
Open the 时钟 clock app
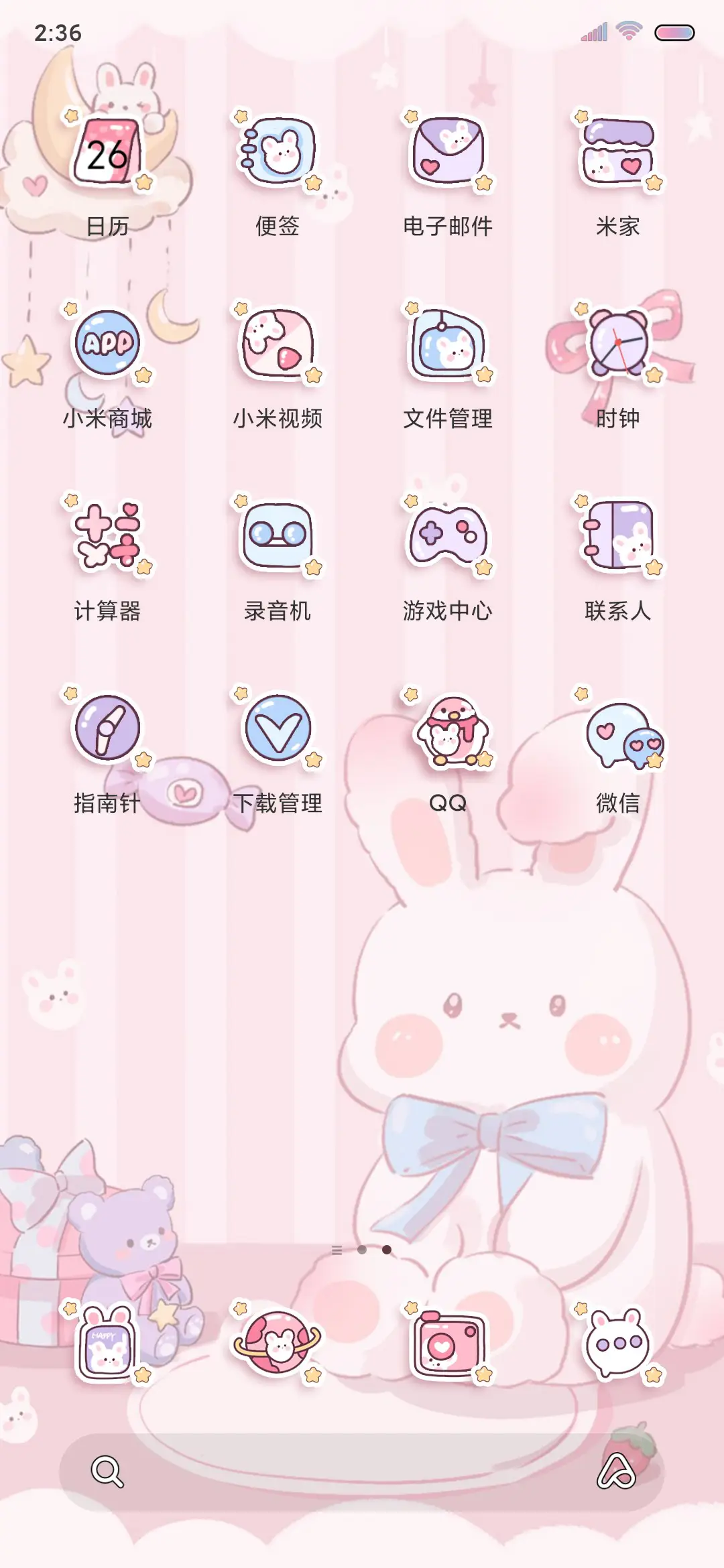point(617,345)
